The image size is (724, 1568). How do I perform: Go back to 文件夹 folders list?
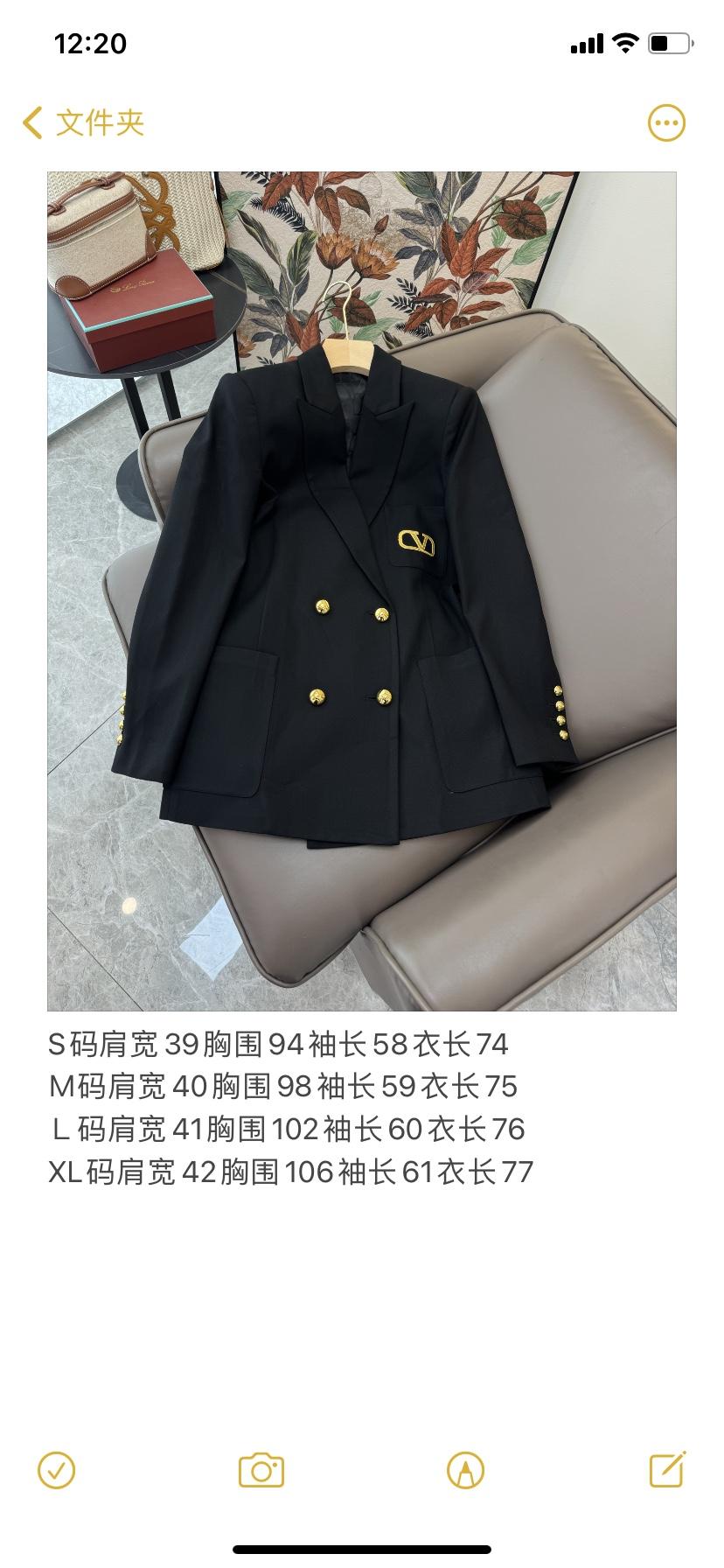point(83,122)
